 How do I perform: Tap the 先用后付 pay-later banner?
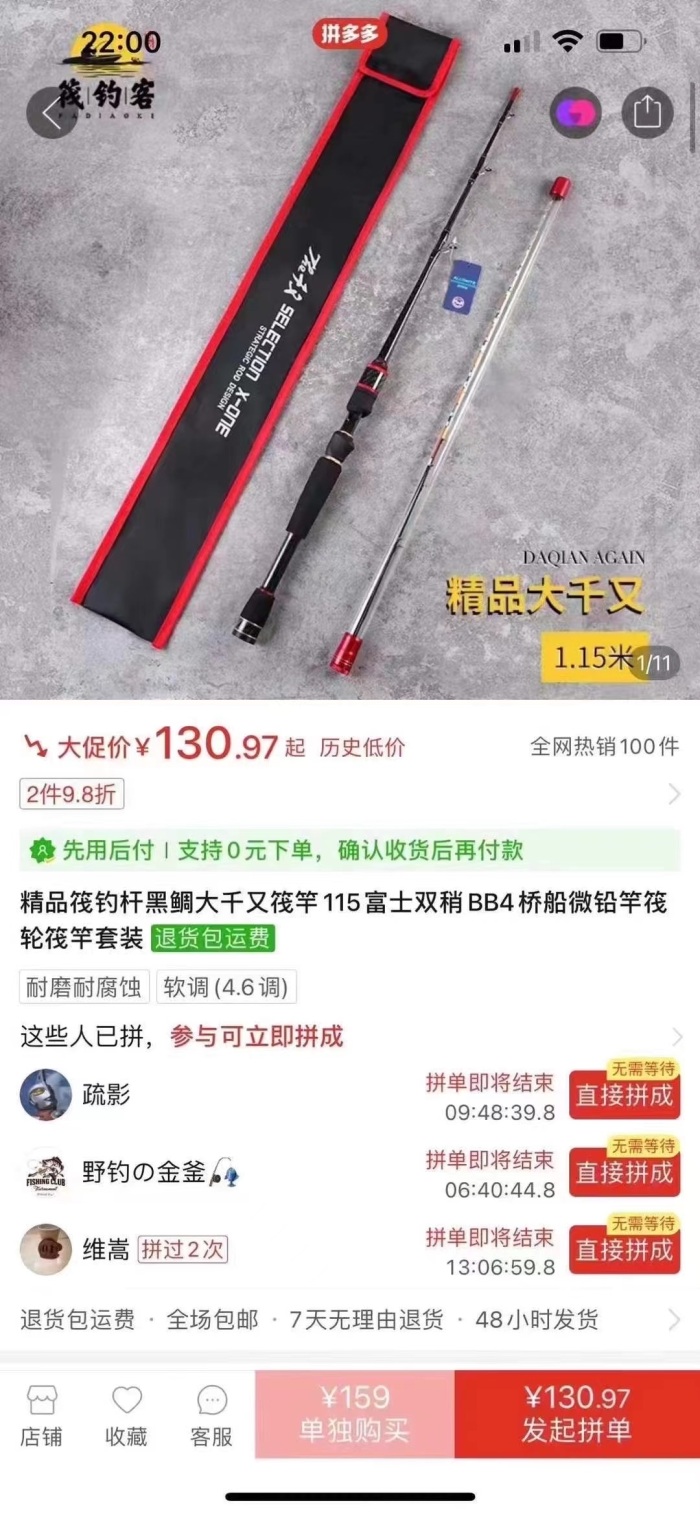349,850
